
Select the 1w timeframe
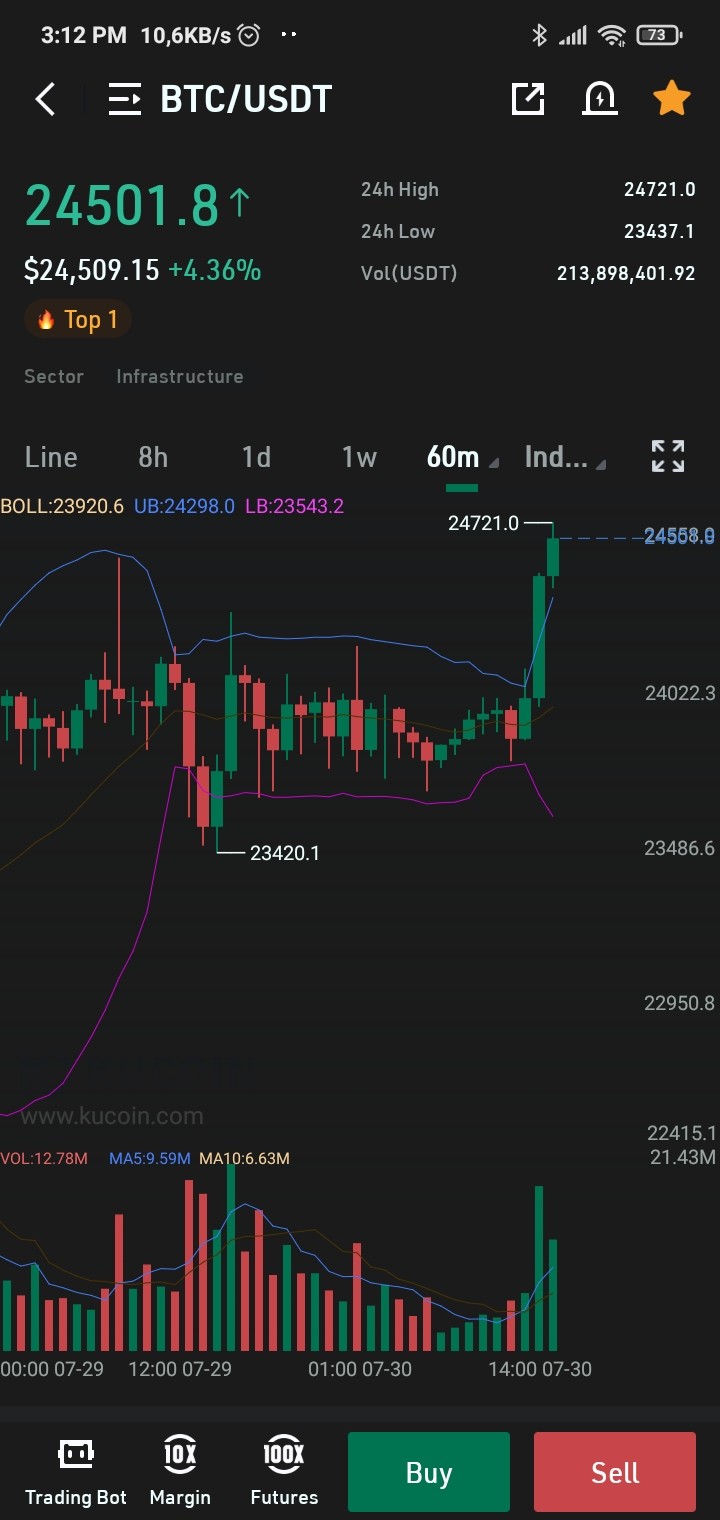(x=359, y=457)
